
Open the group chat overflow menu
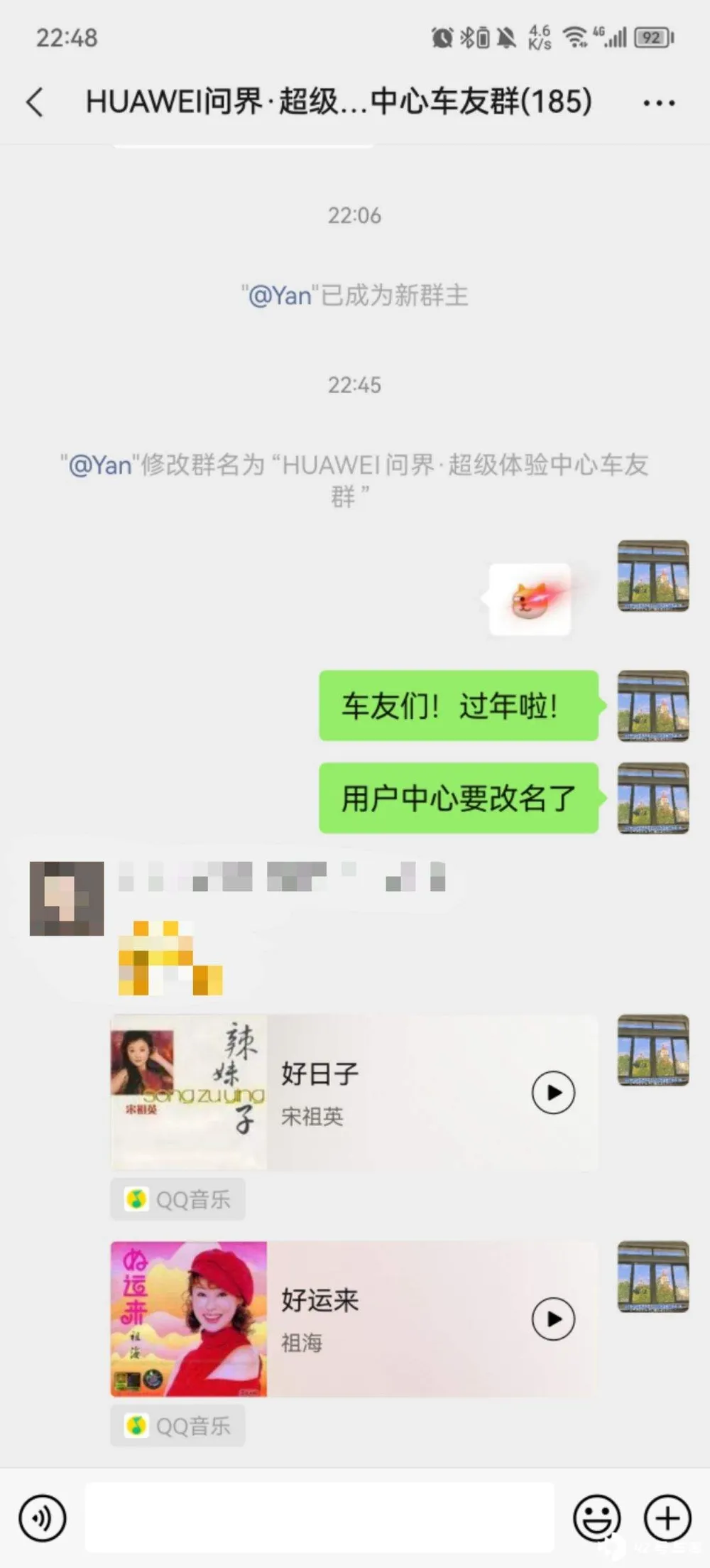point(658,103)
